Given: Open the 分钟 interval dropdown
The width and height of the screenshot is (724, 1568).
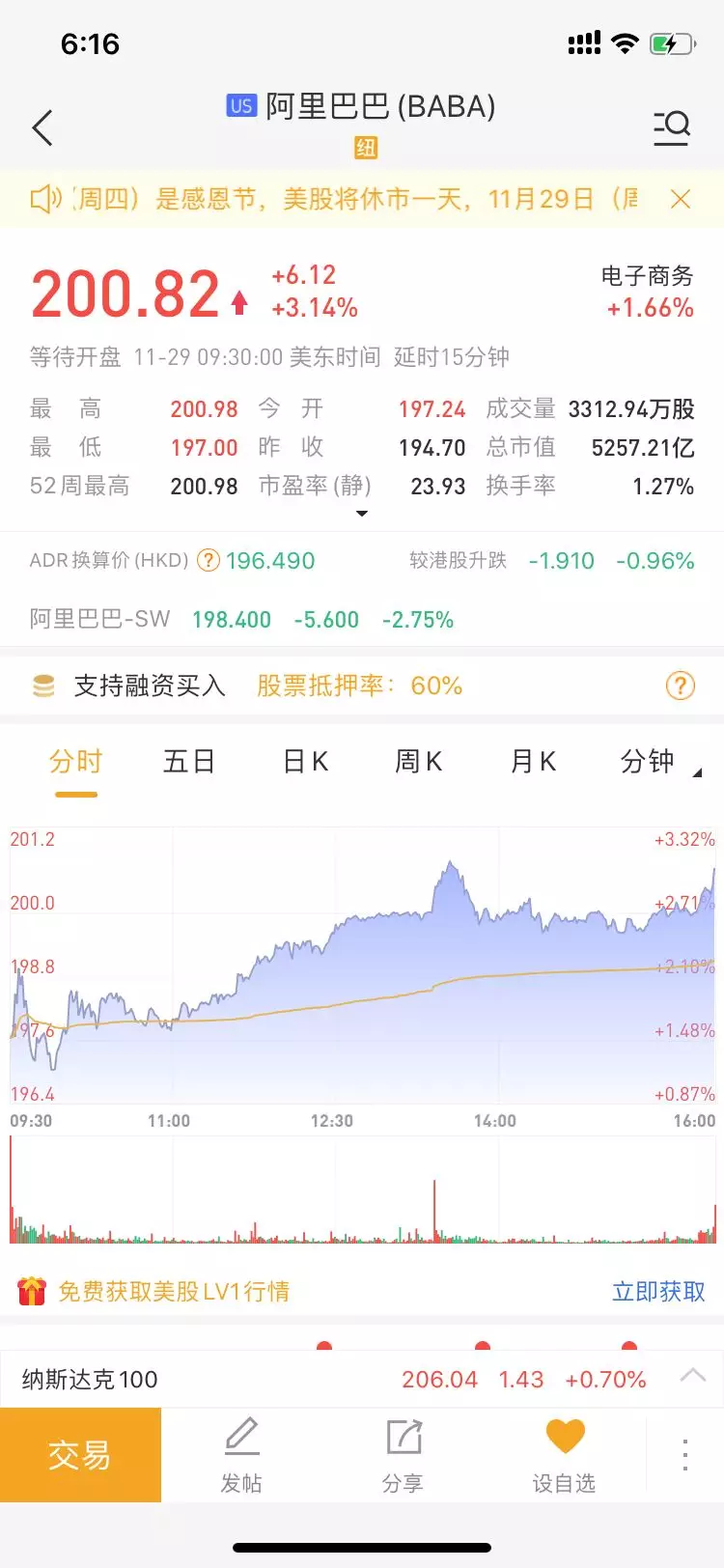Looking at the screenshot, I should tap(656, 762).
